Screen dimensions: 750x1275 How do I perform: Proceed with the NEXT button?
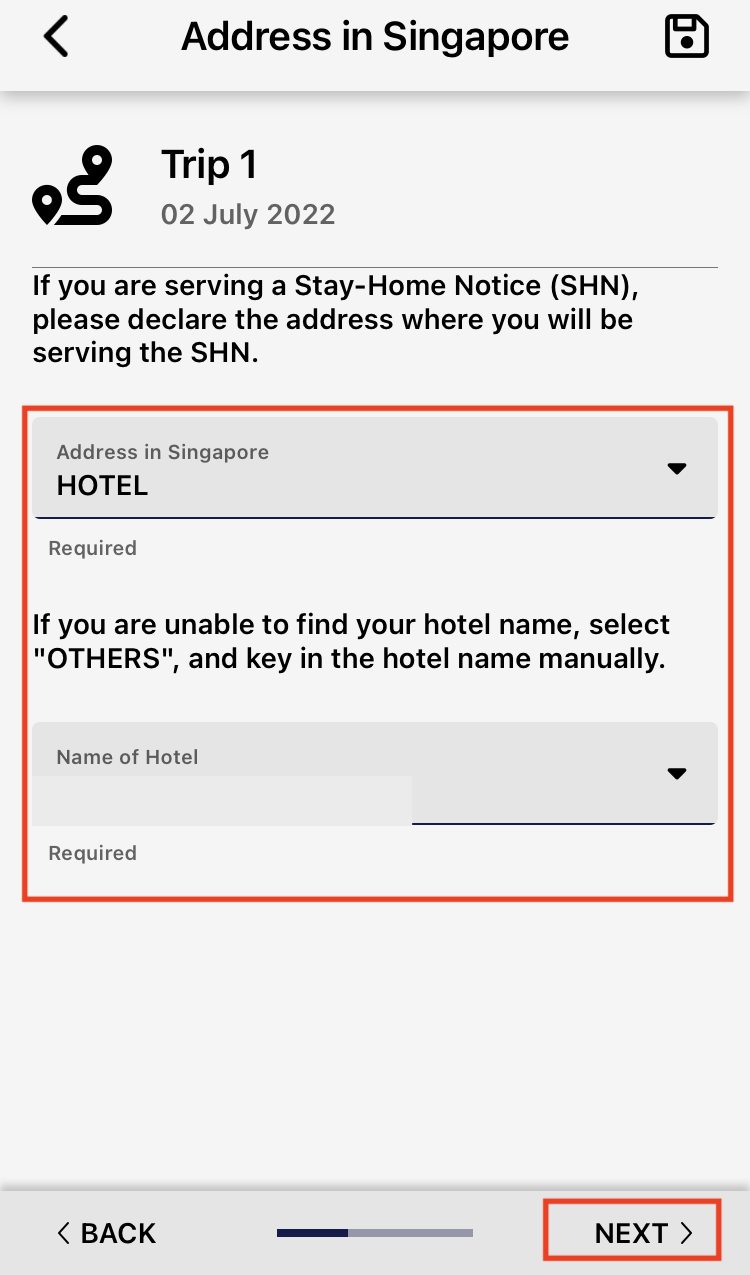pos(642,1233)
